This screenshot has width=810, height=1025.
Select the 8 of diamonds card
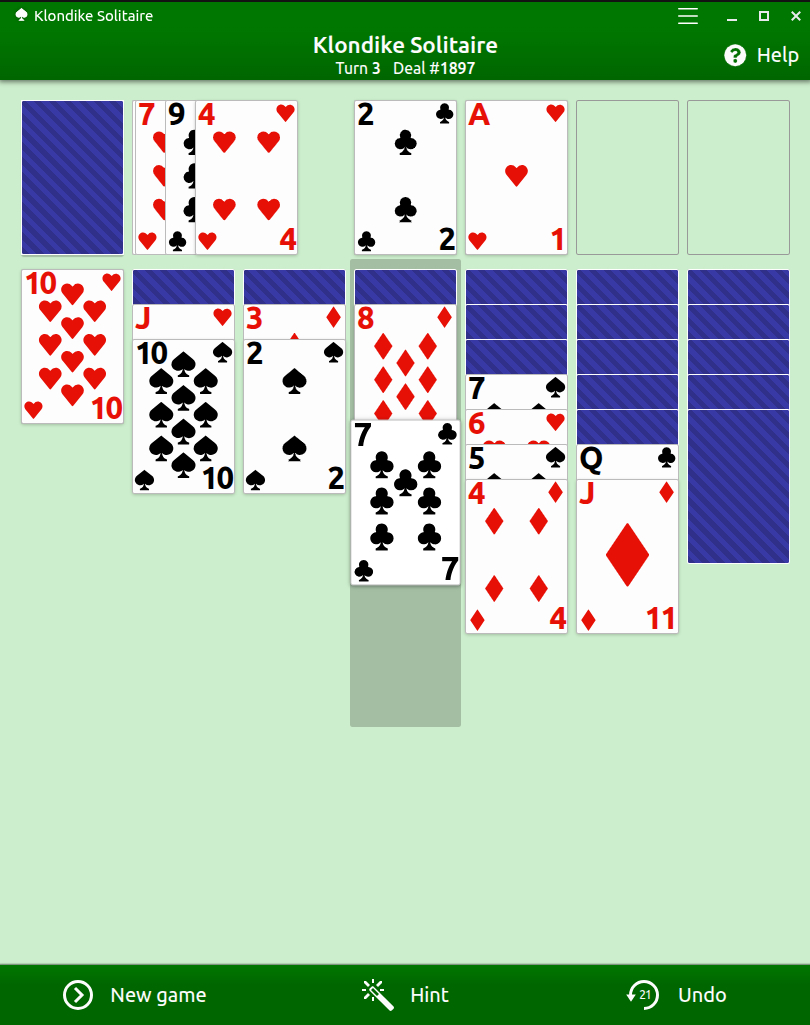(x=405, y=362)
